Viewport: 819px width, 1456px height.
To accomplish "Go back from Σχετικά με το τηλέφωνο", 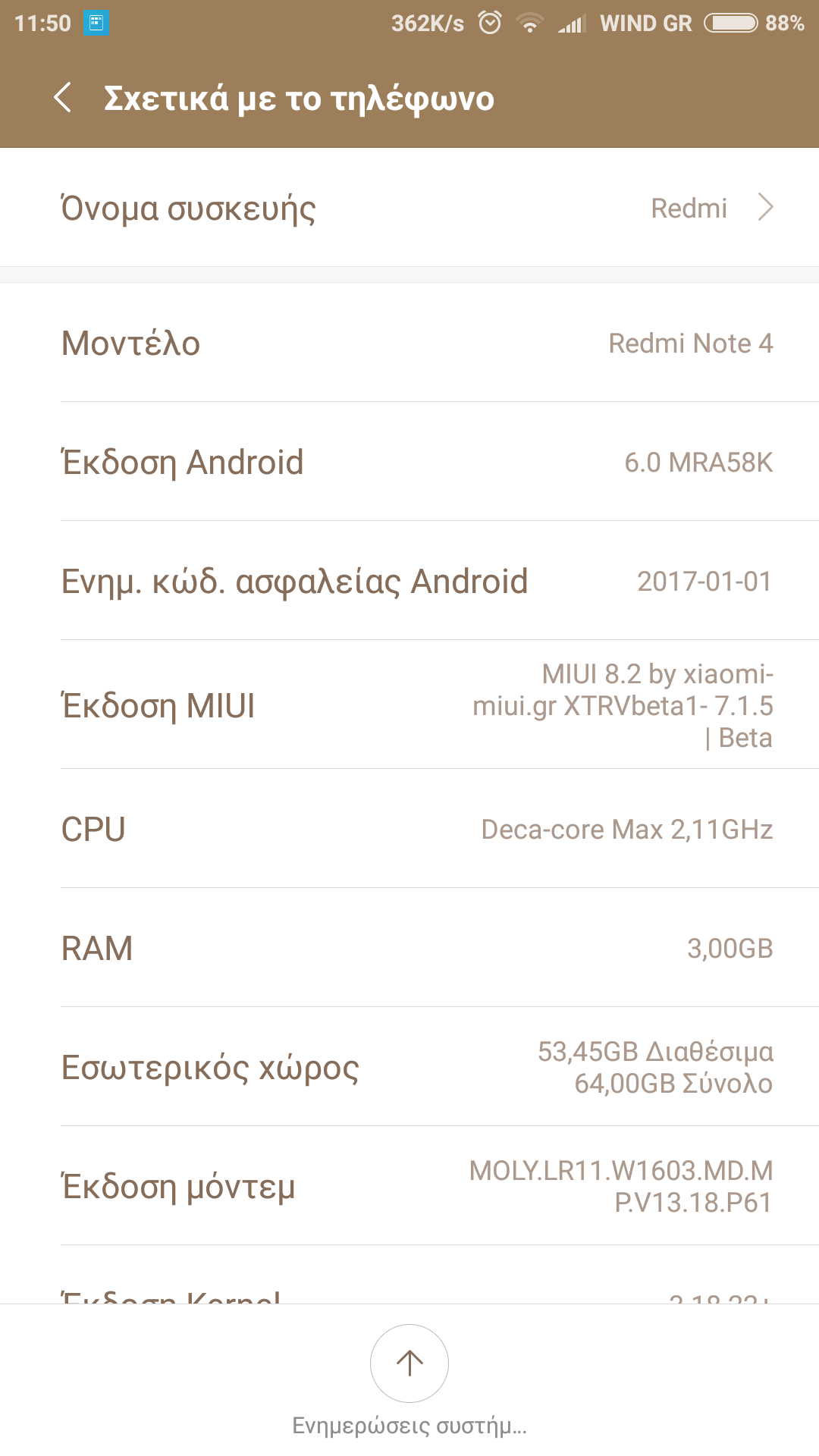I will click(x=64, y=98).
